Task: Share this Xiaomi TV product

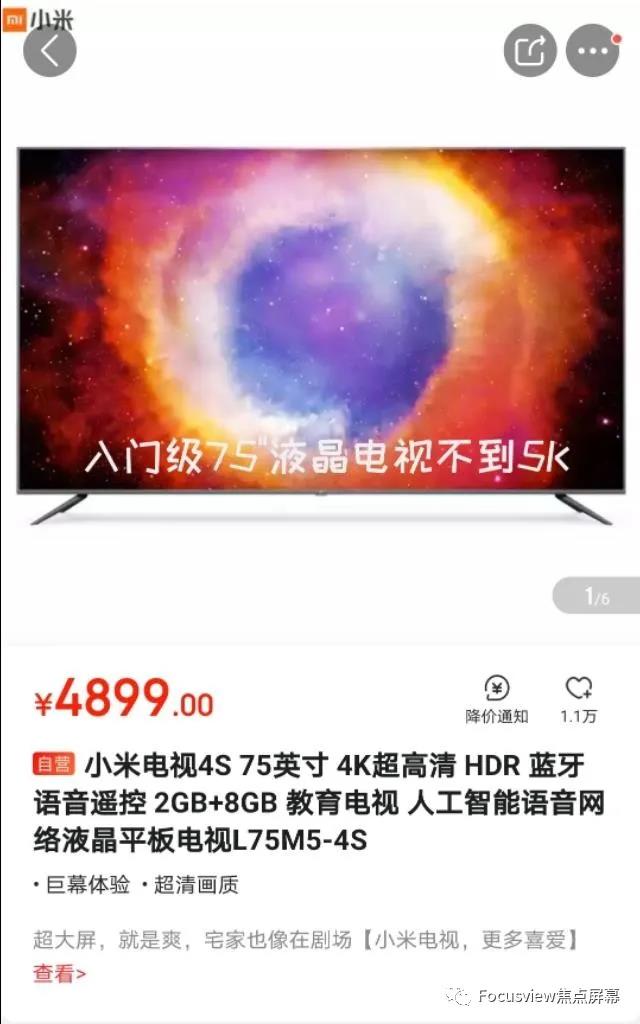Action: [530, 50]
